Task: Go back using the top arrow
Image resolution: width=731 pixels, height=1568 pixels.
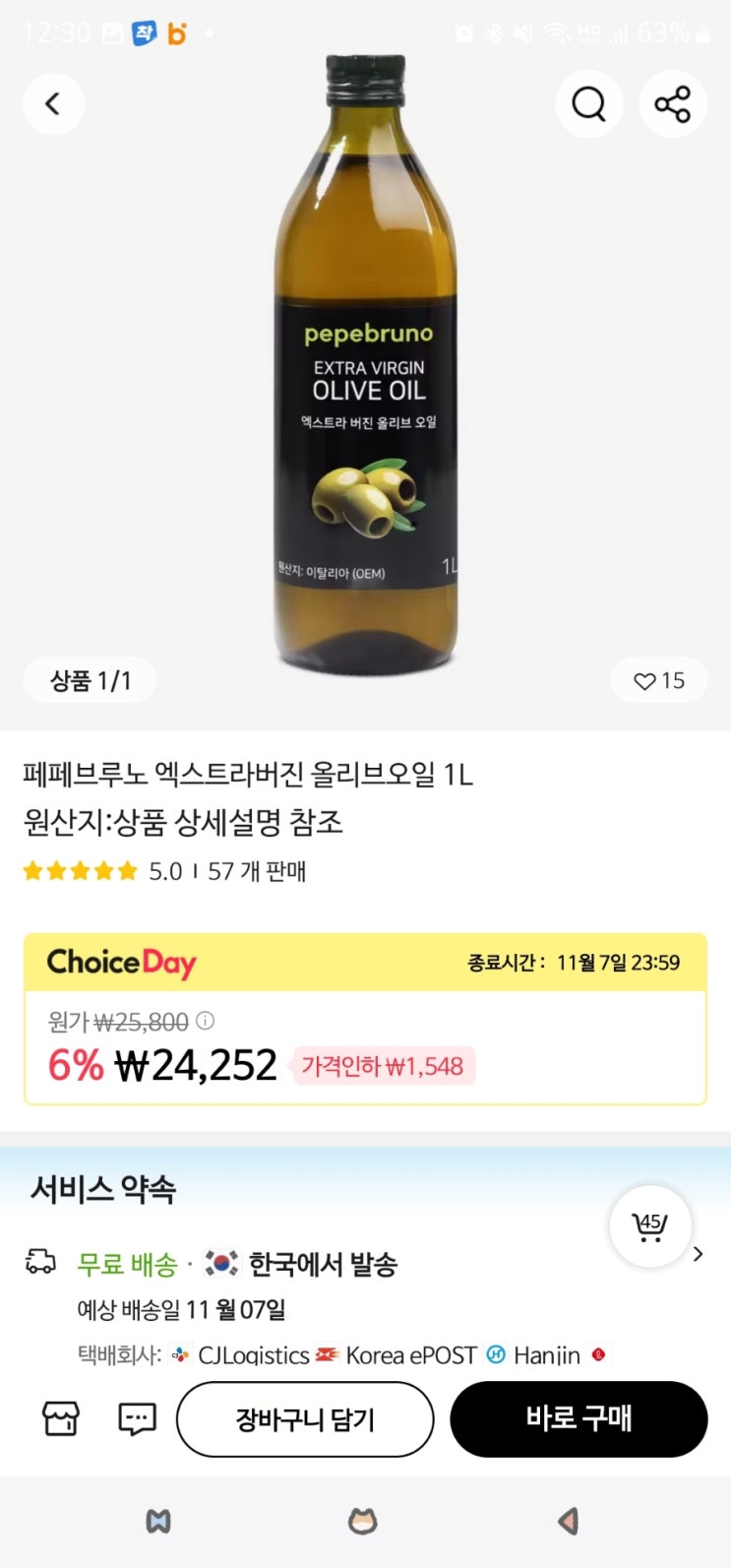Action: pos(53,103)
